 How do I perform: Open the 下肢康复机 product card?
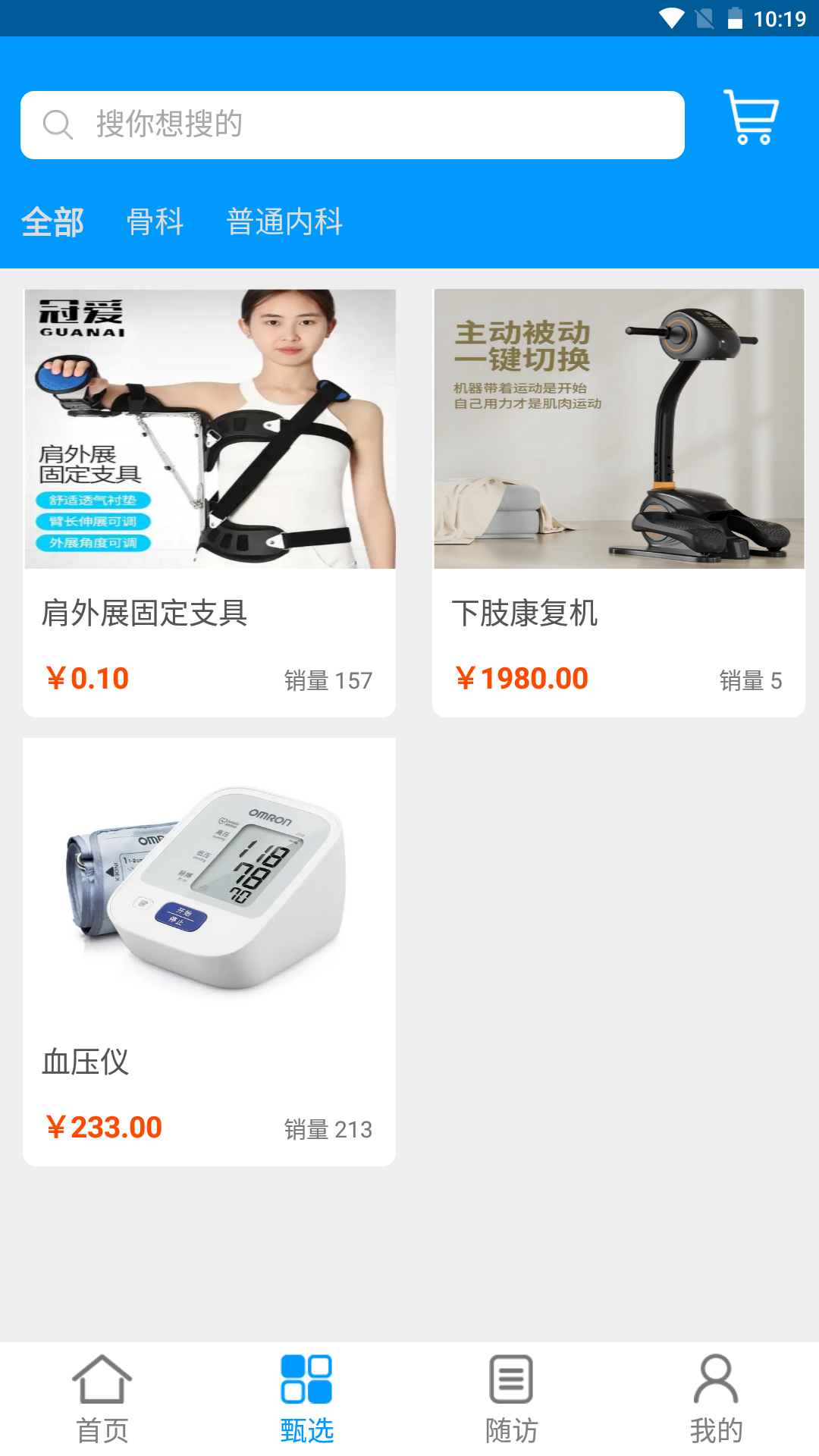point(618,502)
